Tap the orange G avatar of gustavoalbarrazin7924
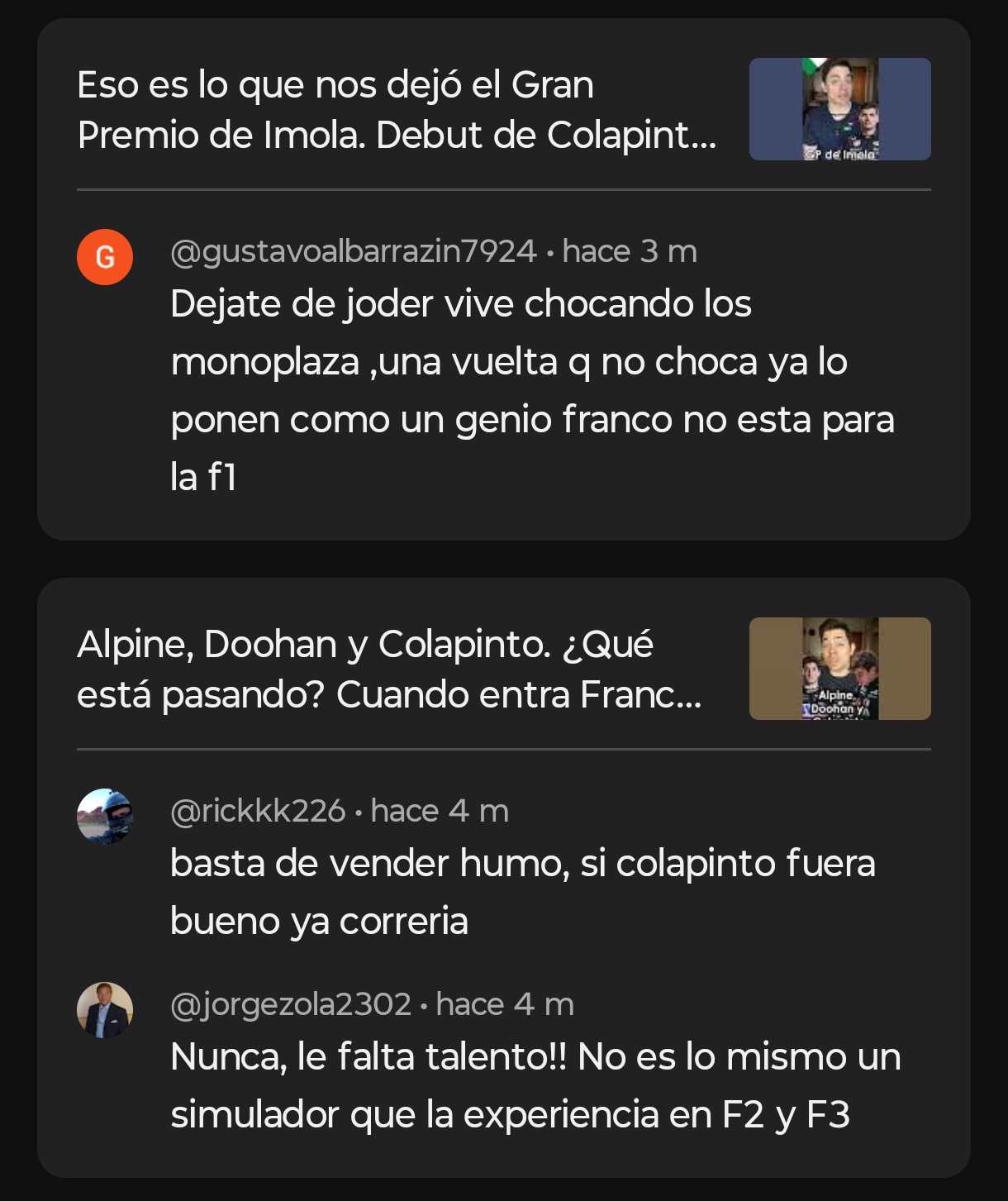 tap(105, 257)
